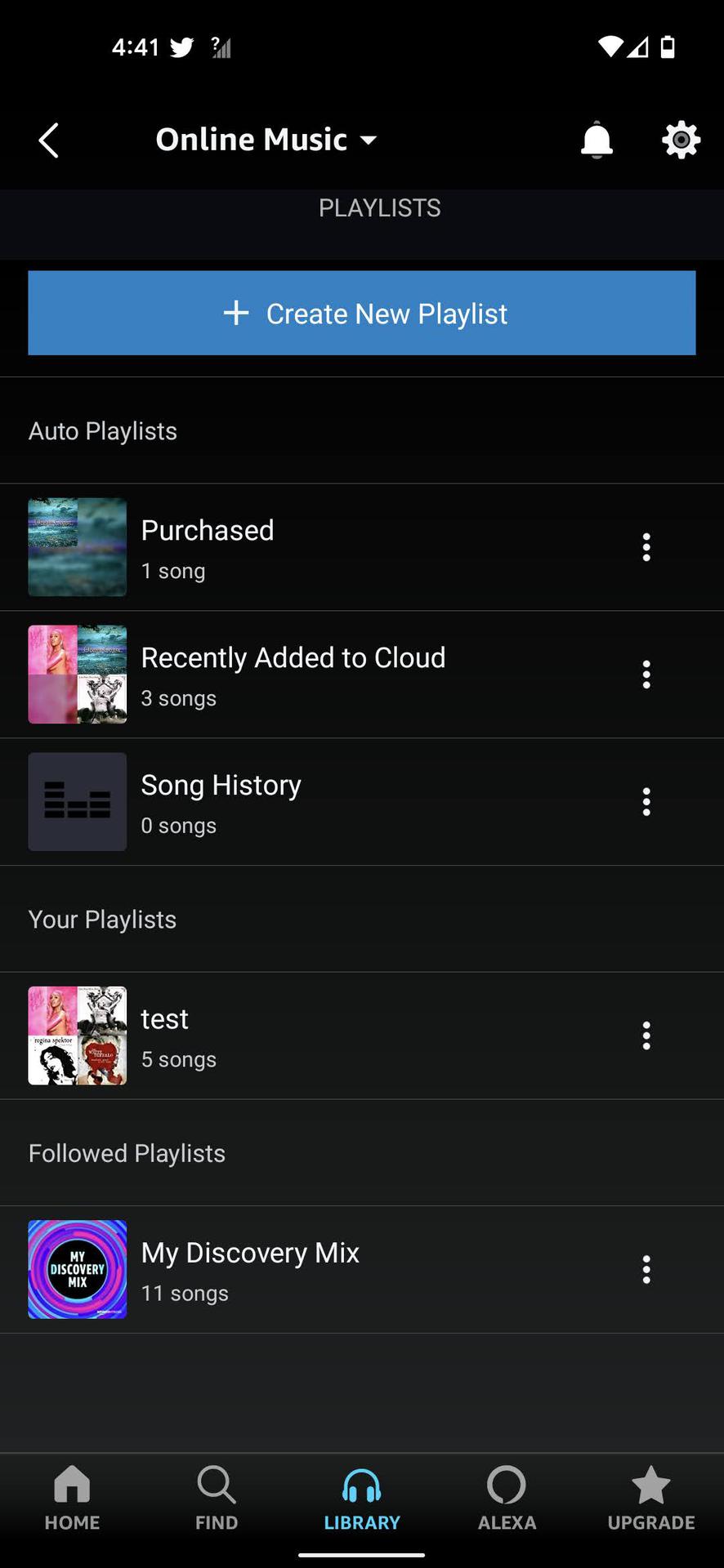Open settings gear icon

(x=681, y=140)
